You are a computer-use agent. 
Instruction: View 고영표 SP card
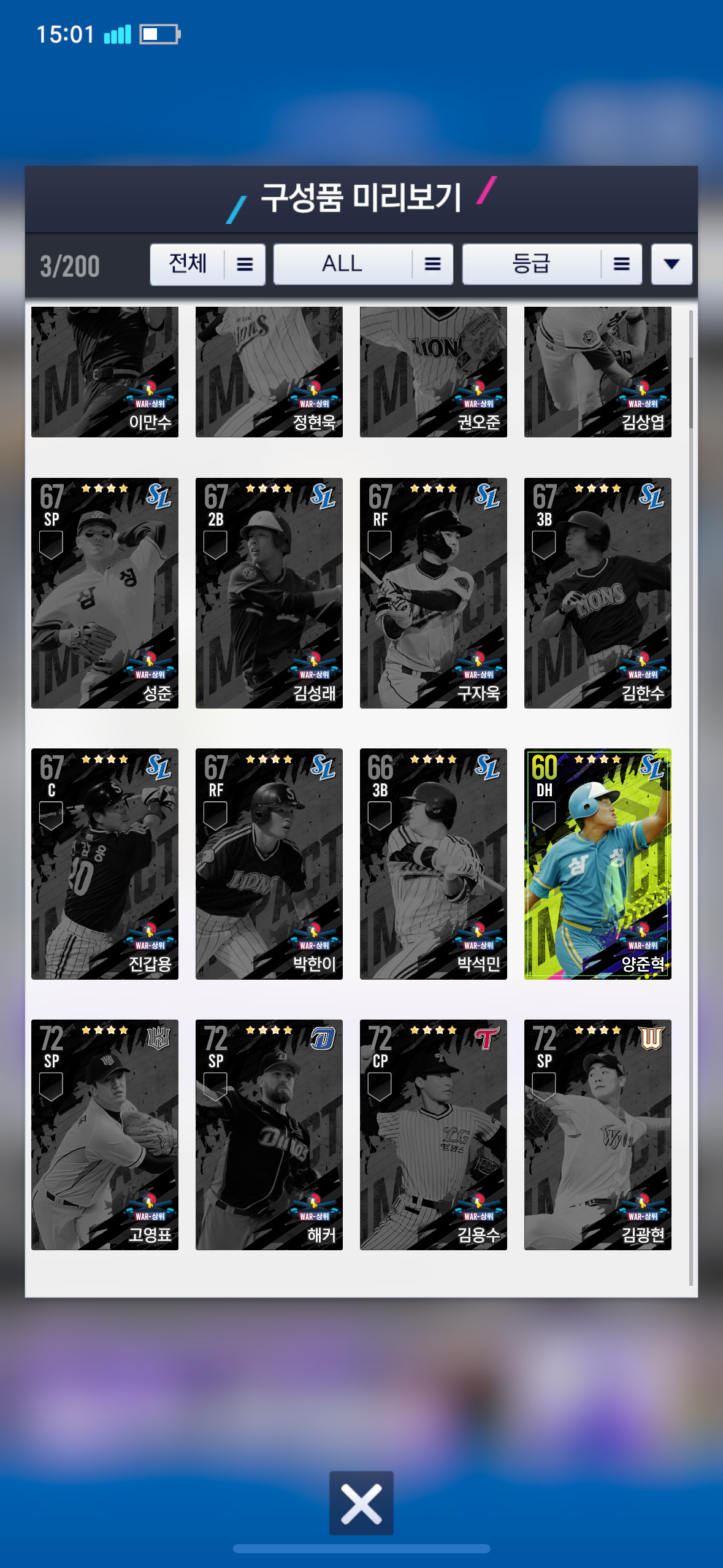point(105,1135)
